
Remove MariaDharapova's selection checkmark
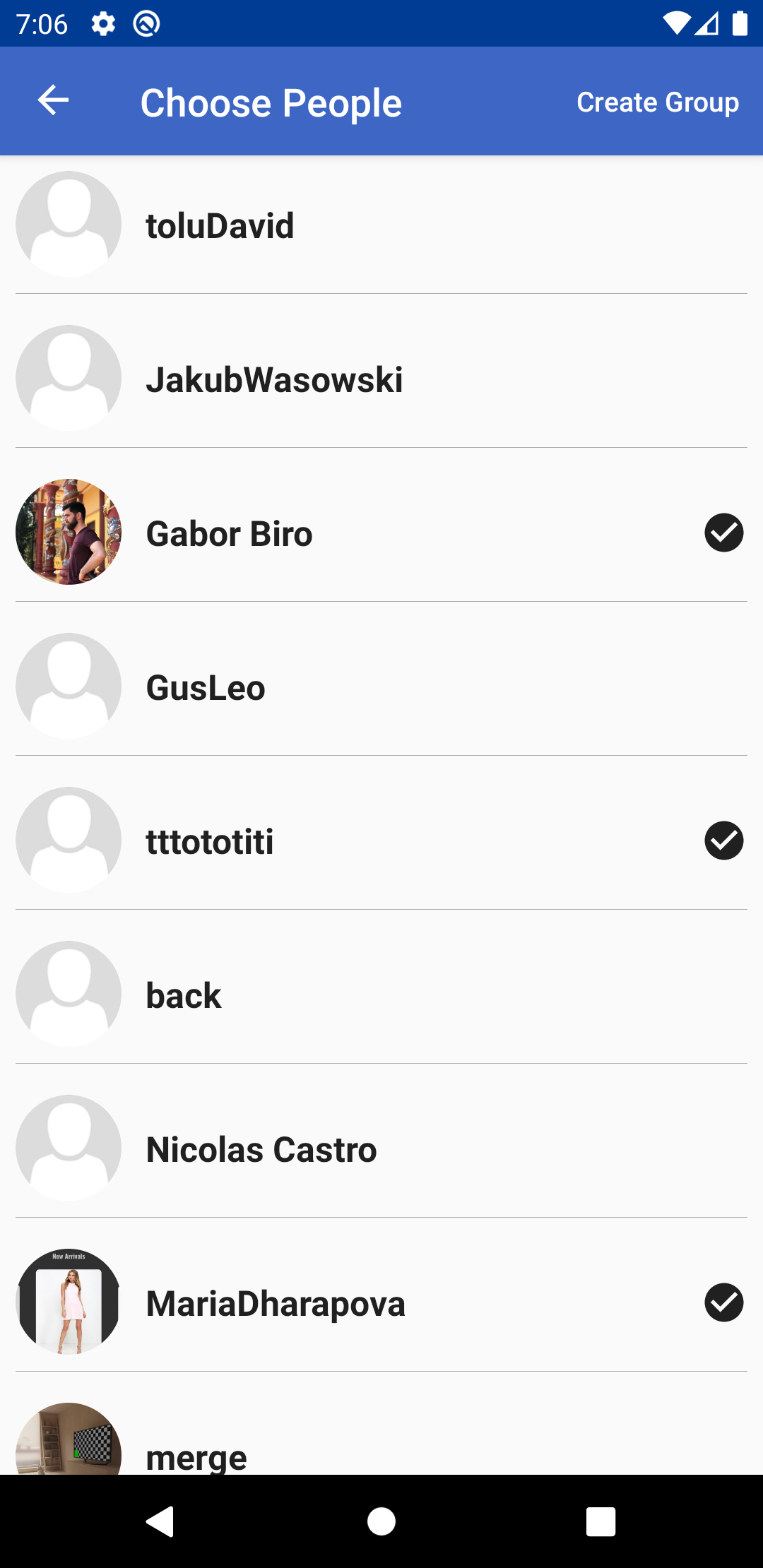pos(723,1302)
